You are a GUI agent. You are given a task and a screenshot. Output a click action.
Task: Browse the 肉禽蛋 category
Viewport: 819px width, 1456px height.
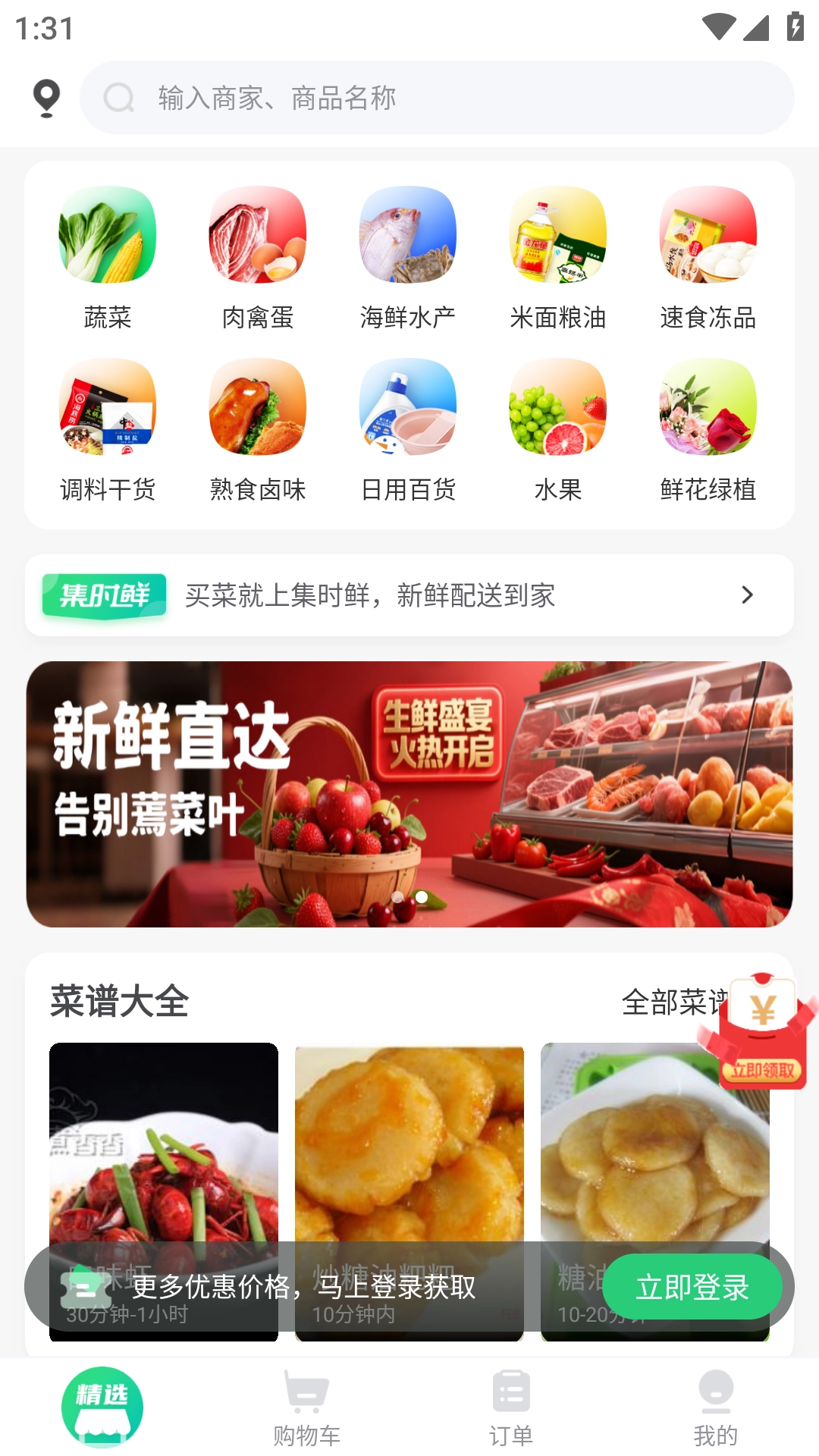(258, 258)
